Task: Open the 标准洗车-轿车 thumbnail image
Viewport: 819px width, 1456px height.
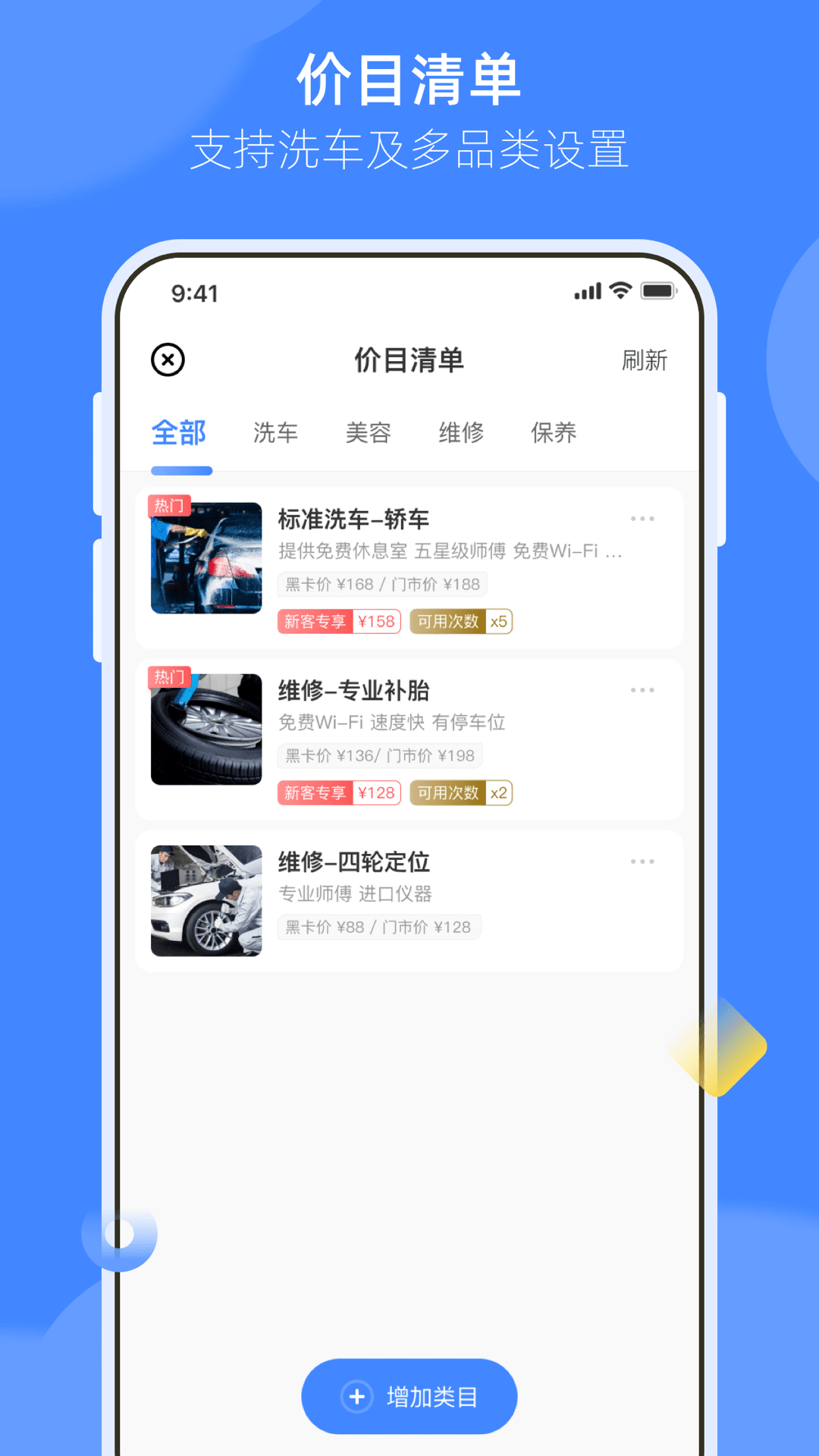Action: [206, 558]
